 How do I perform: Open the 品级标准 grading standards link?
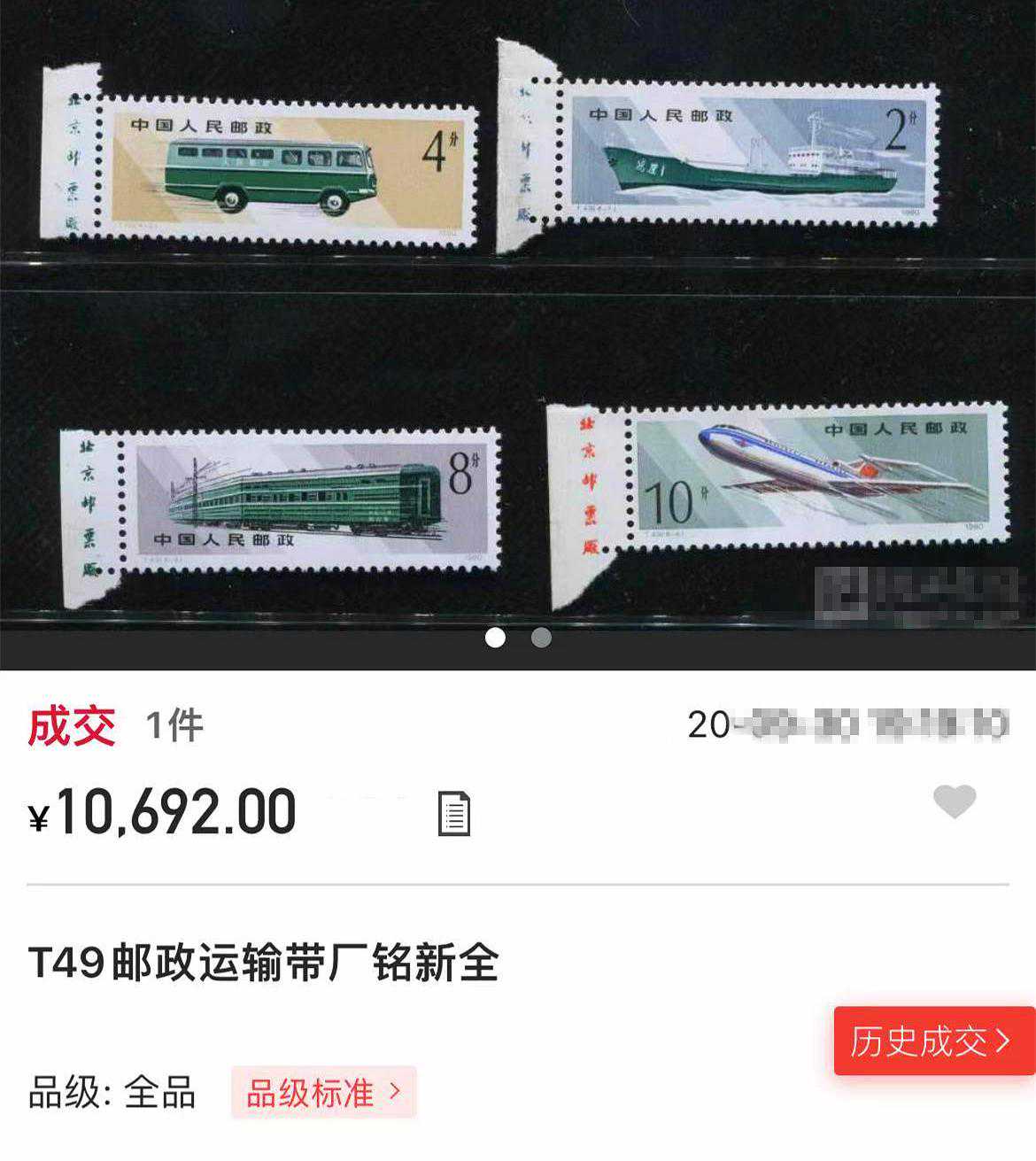(323, 1093)
